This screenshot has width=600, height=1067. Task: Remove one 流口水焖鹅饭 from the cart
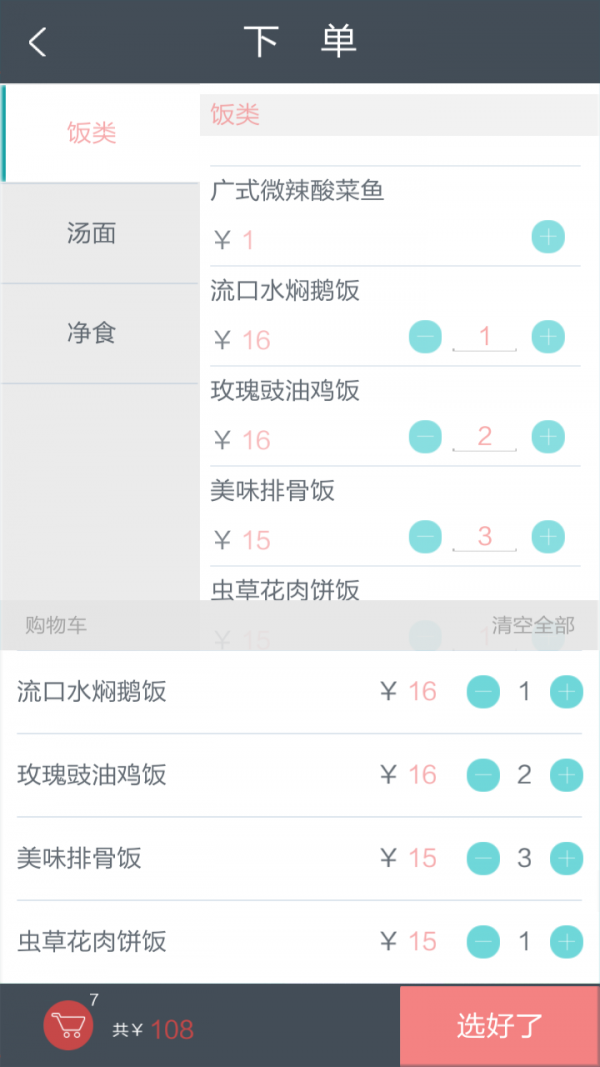tap(483, 691)
